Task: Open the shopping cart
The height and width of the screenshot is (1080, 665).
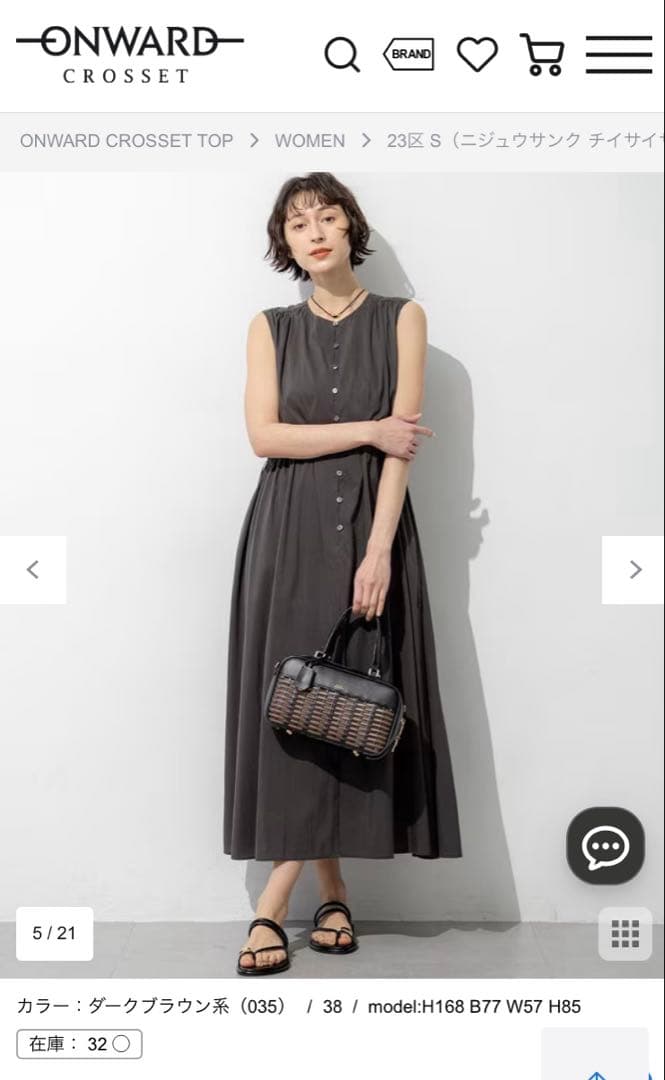Action: pyautogui.click(x=543, y=54)
